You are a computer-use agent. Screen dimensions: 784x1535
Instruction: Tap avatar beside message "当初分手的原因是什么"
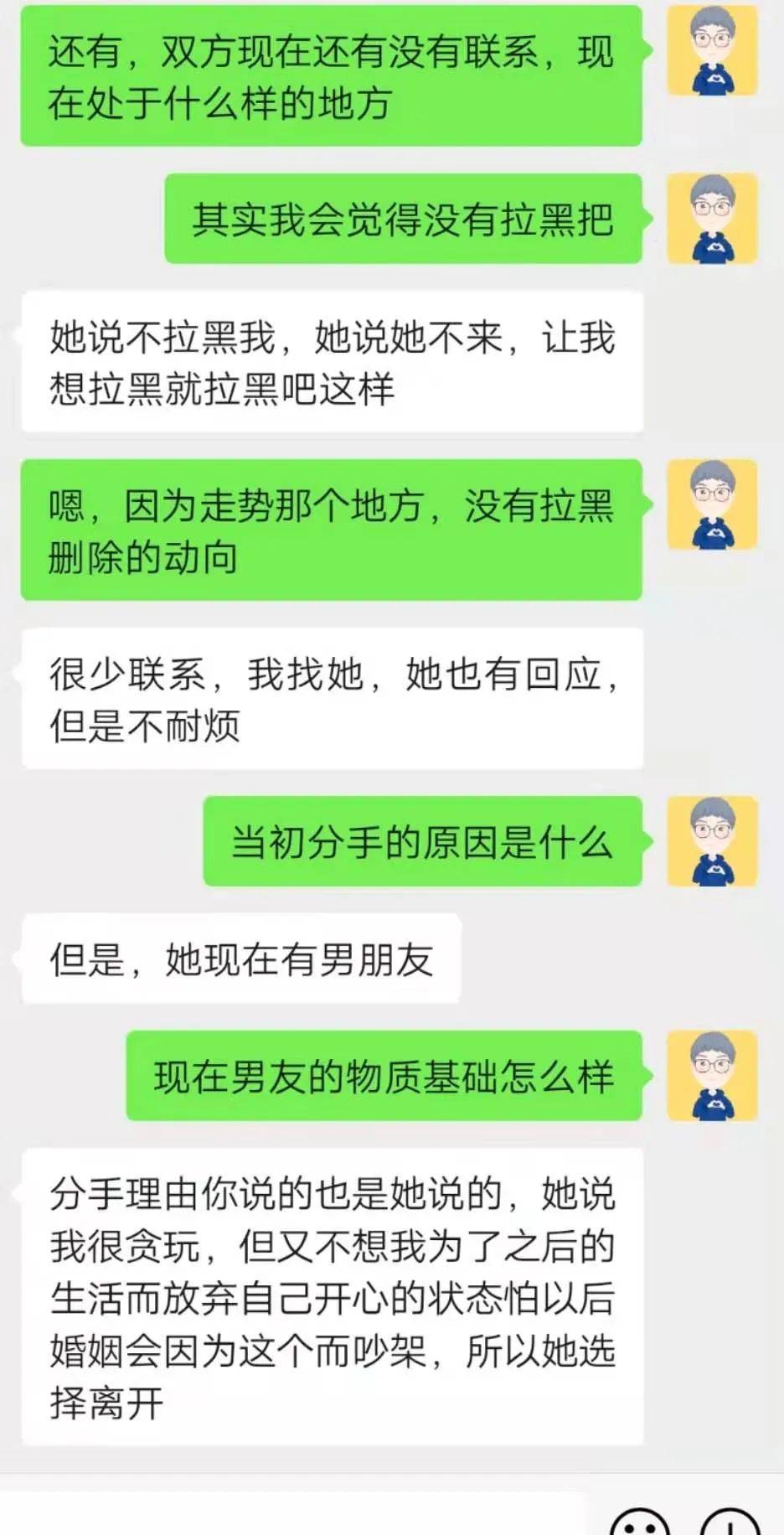712,841
